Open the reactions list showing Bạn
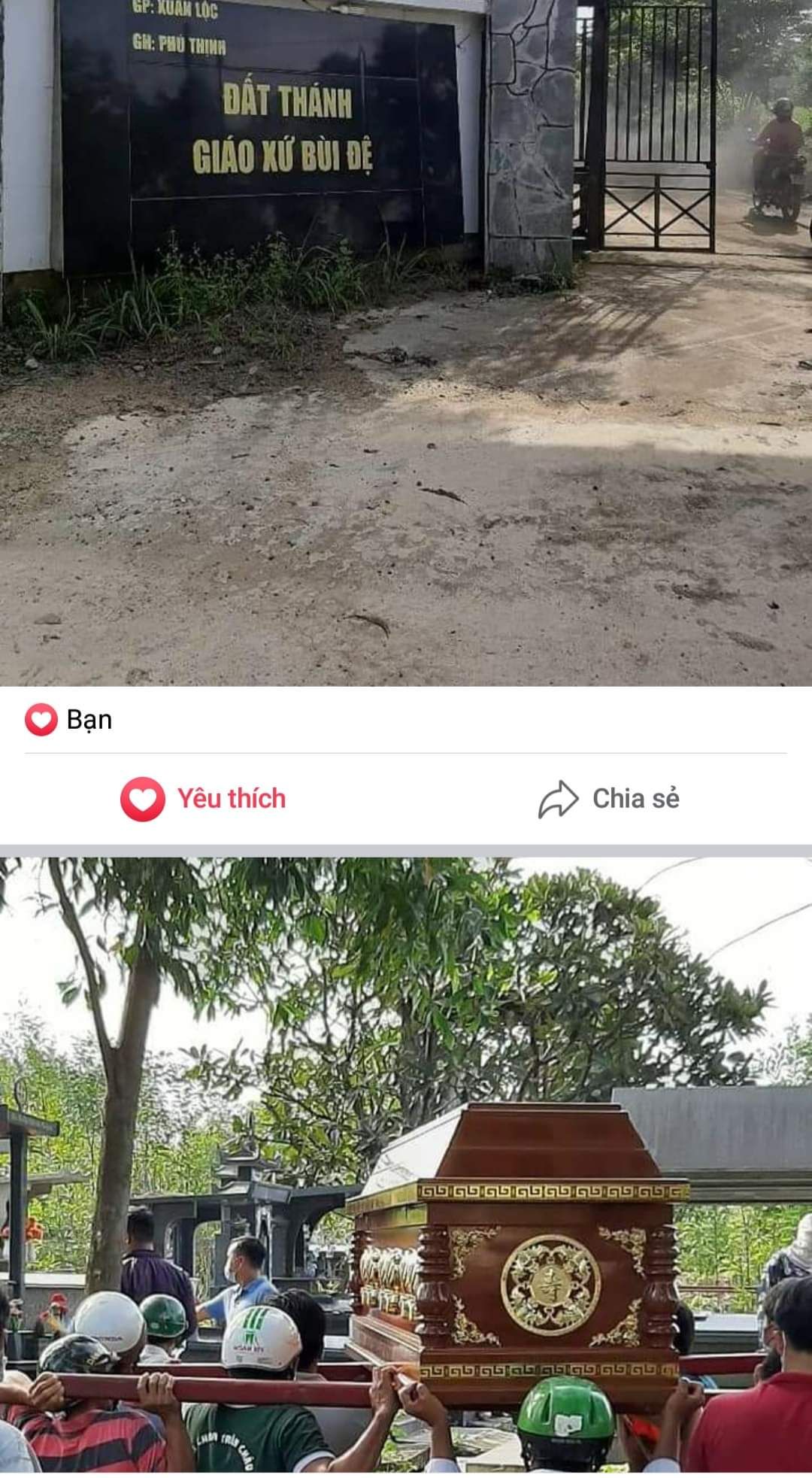Viewport: 812px width, 1478px height. coord(69,719)
